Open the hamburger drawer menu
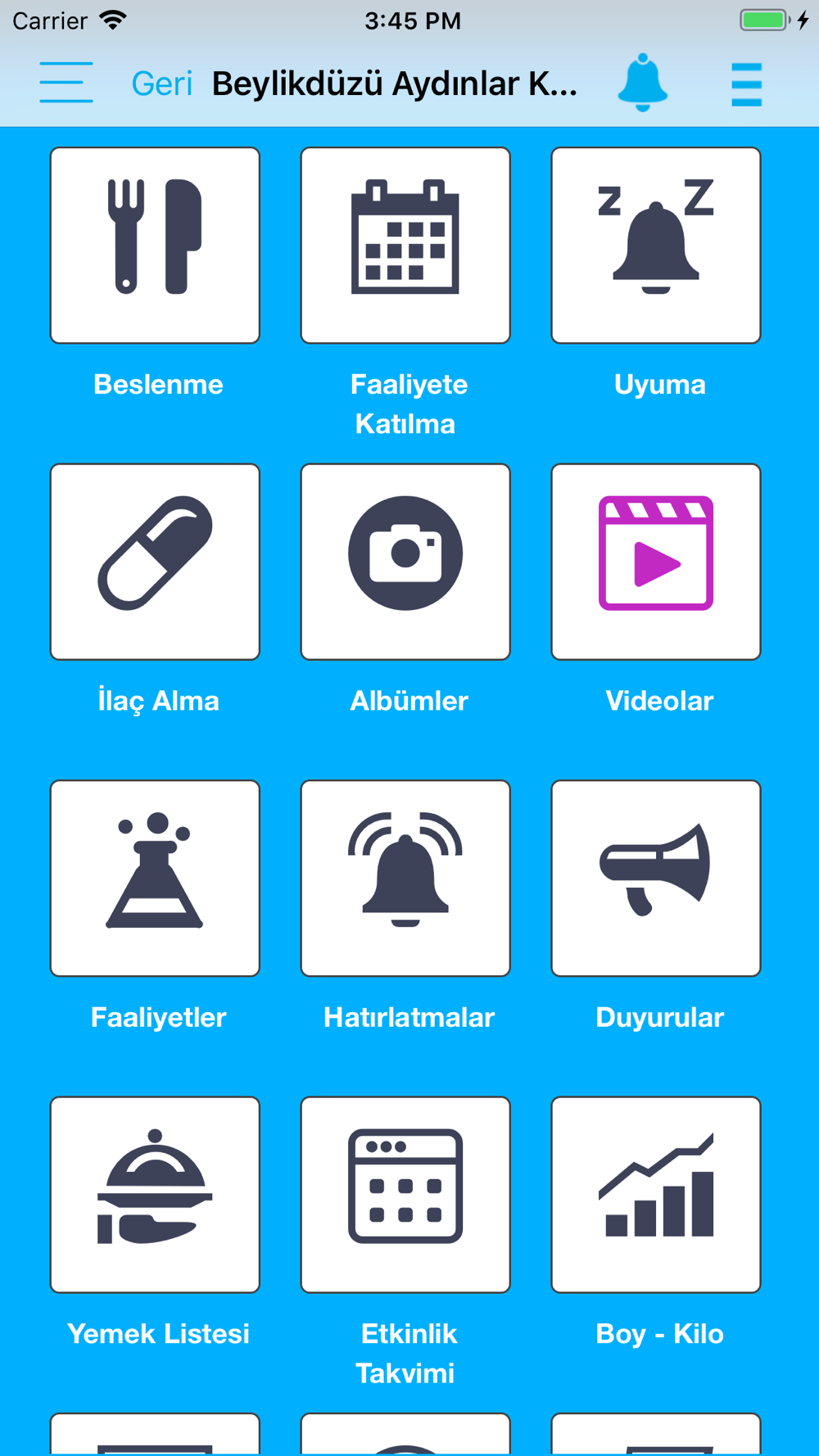Screen dimensions: 819x1456 pyautogui.click(x=66, y=83)
